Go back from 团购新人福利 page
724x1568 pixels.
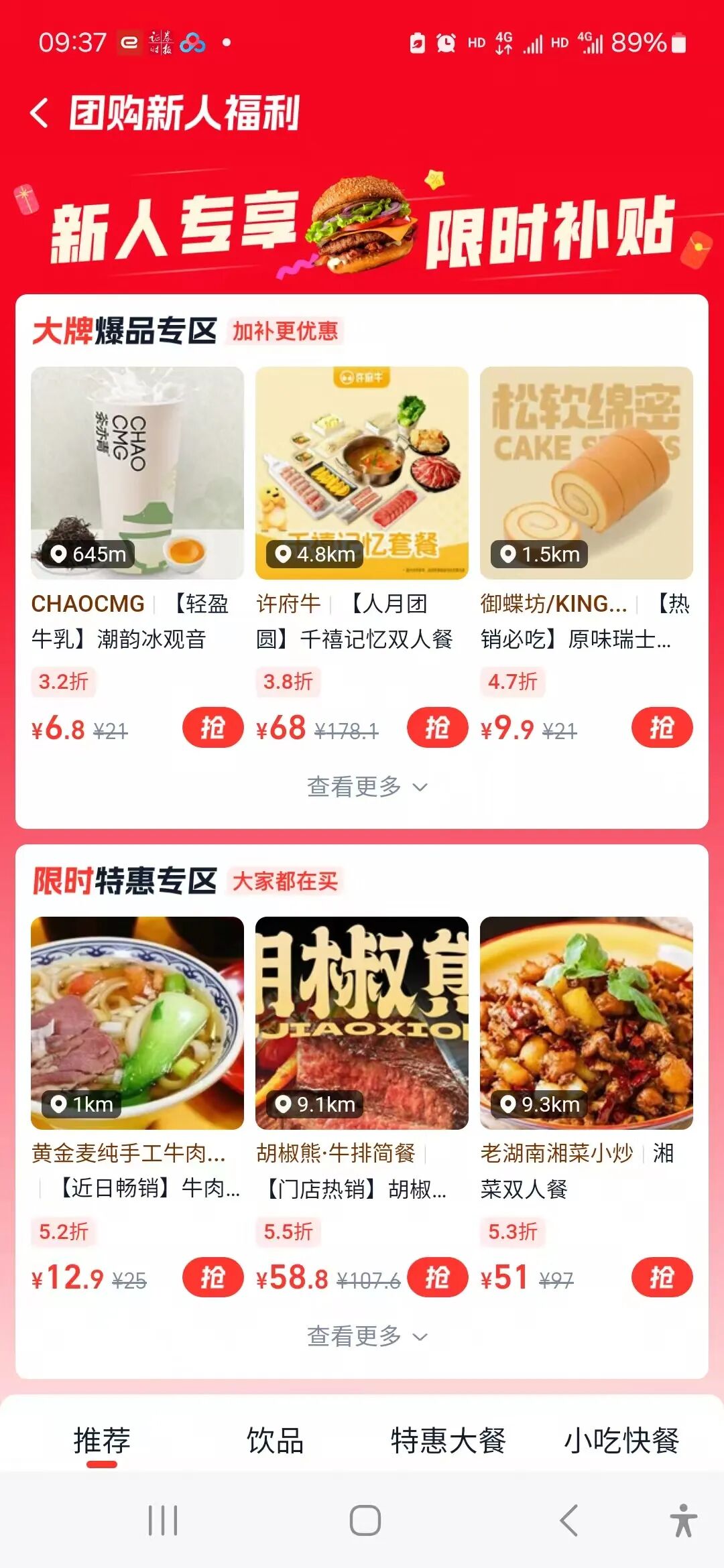40,113
